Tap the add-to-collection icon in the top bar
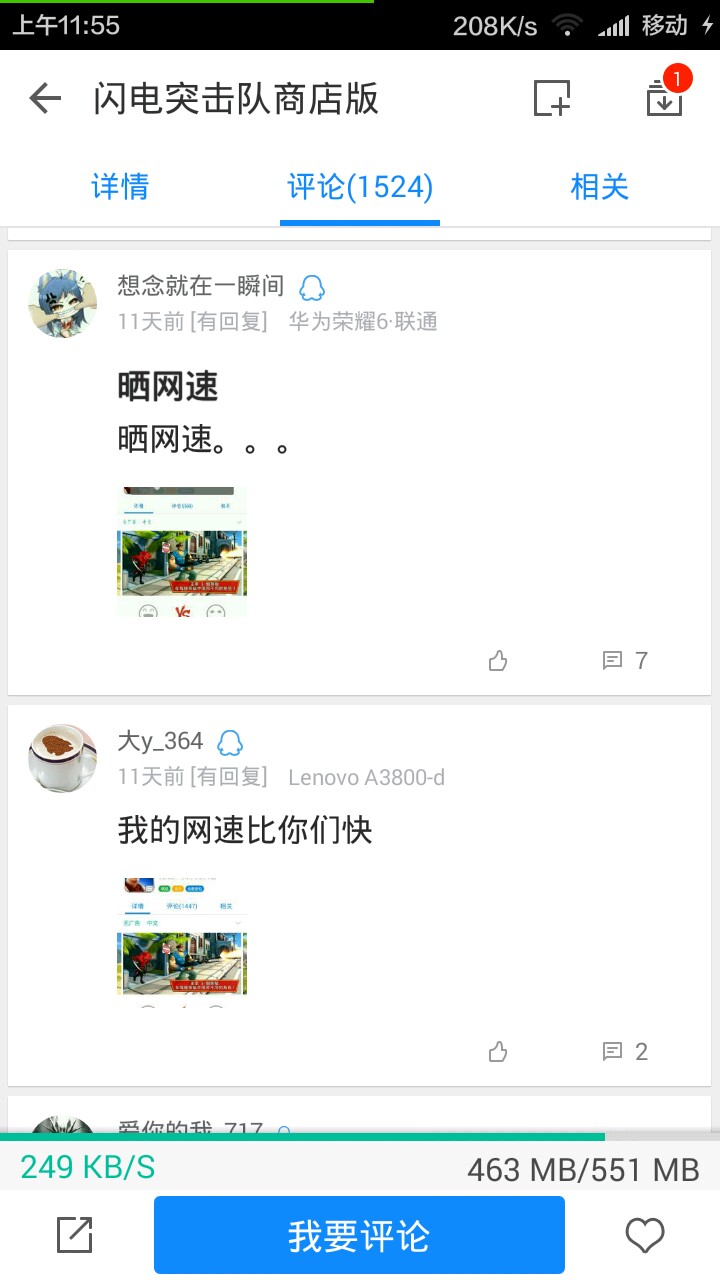The image size is (720, 1280). [551, 98]
